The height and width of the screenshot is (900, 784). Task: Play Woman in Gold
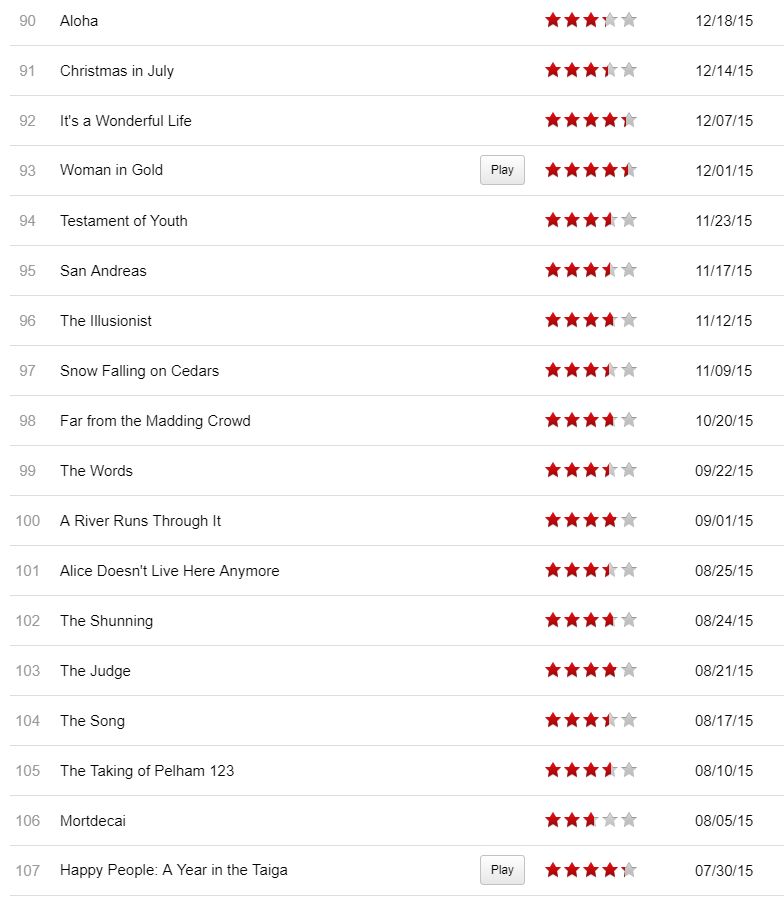[502, 170]
